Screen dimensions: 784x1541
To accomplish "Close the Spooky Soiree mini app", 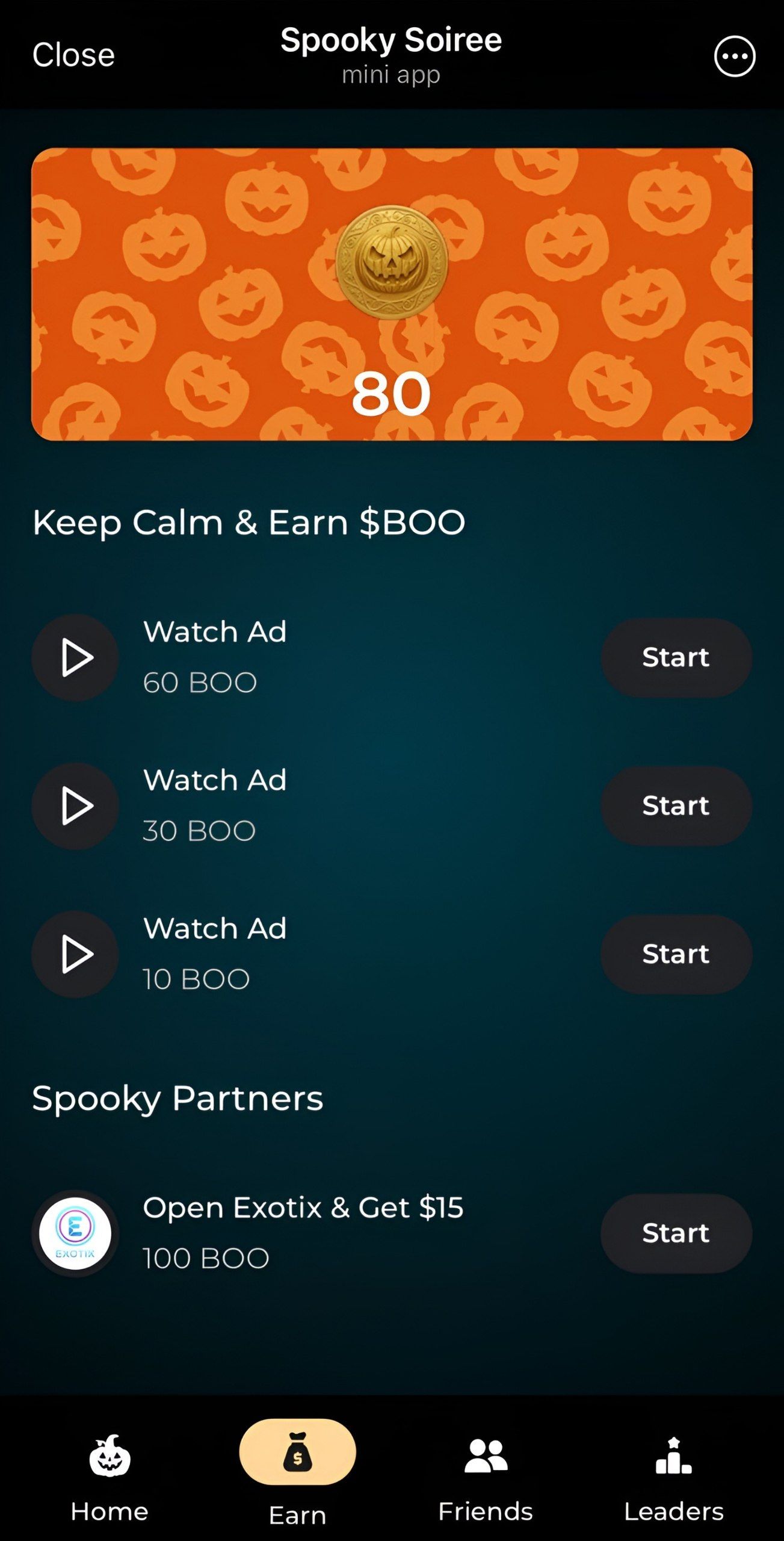I will (x=73, y=55).
